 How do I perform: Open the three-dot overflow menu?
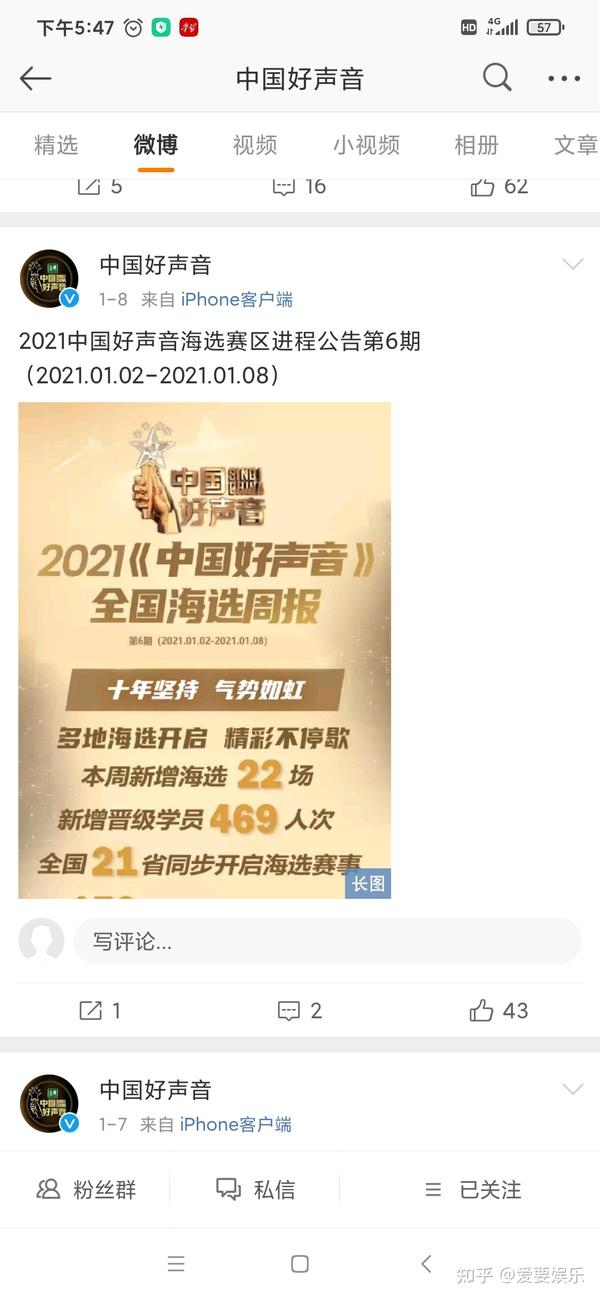tap(563, 79)
